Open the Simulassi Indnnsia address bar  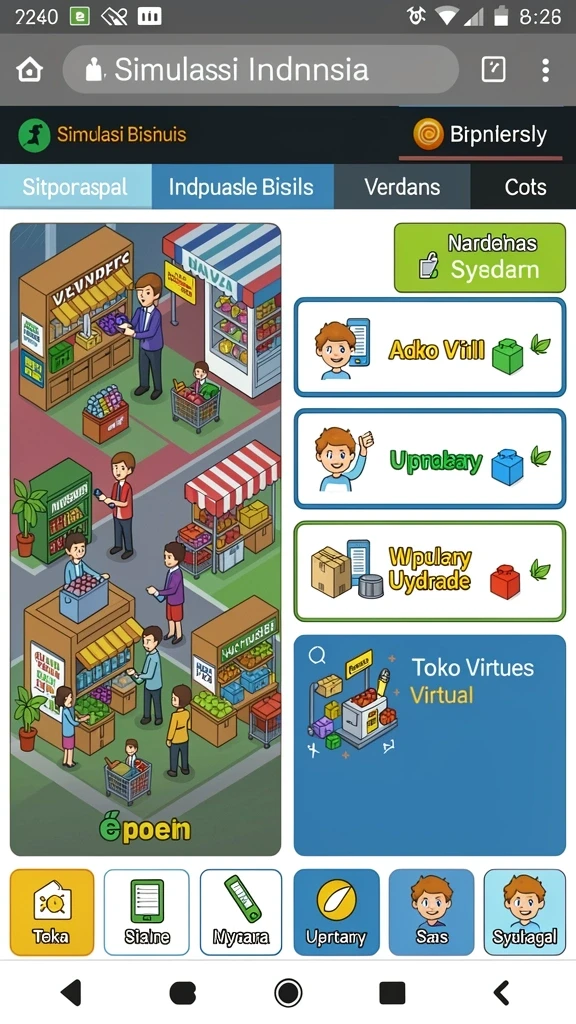261,69
